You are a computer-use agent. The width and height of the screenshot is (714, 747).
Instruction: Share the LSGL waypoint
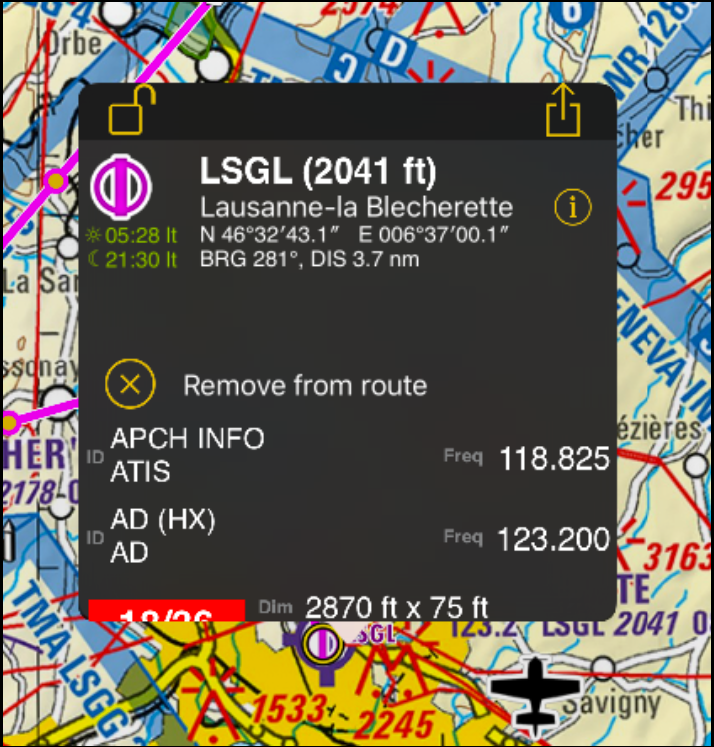tap(563, 111)
